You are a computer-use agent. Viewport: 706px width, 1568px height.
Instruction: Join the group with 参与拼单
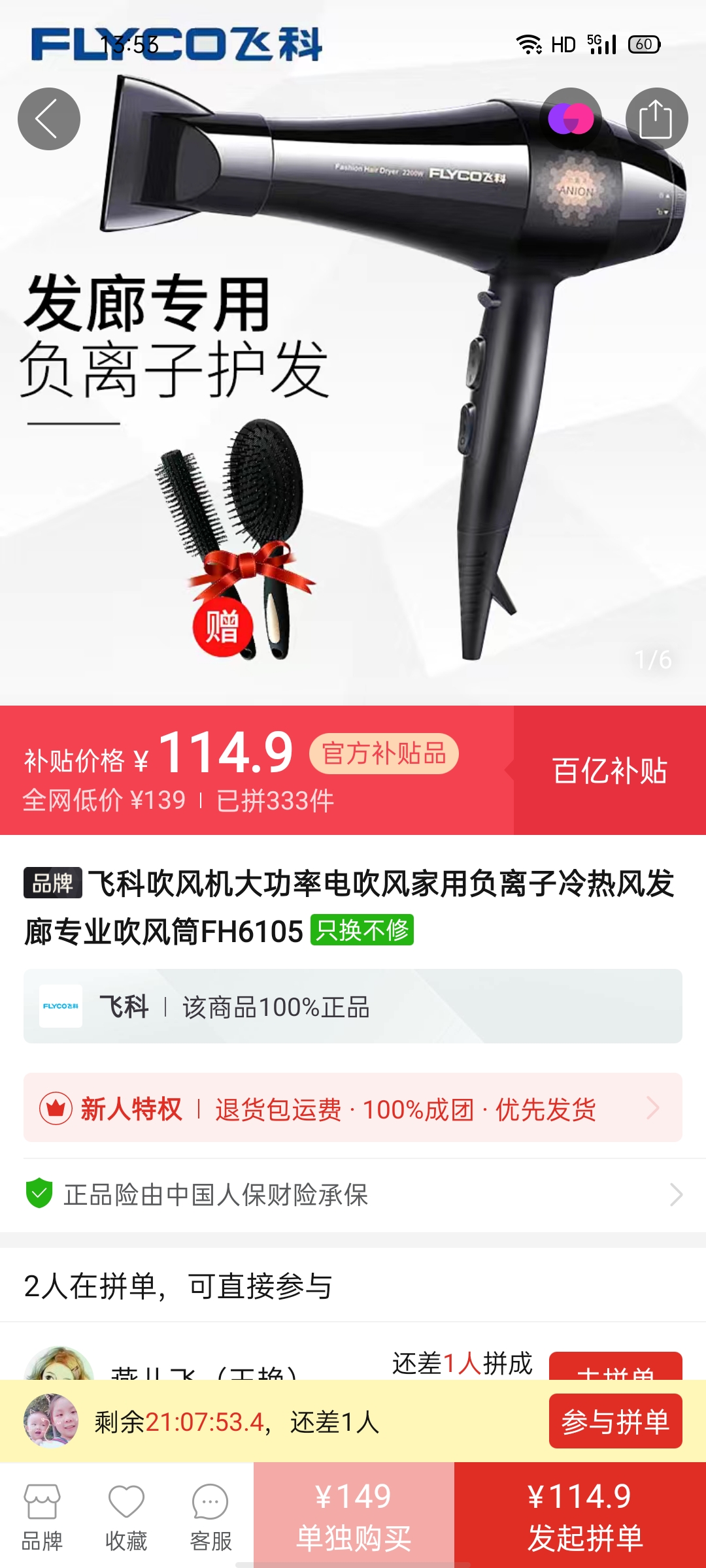coord(615,1422)
